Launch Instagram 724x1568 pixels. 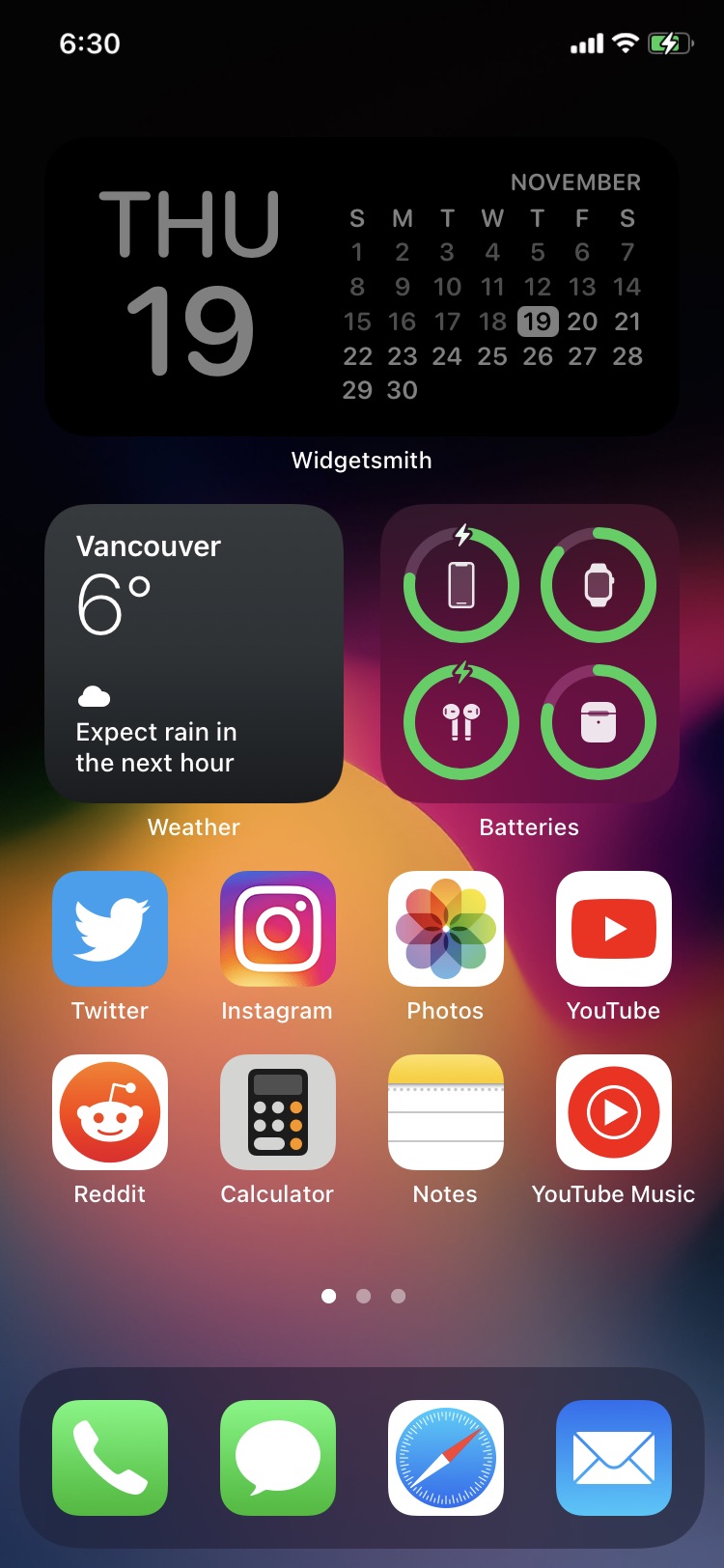278,929
